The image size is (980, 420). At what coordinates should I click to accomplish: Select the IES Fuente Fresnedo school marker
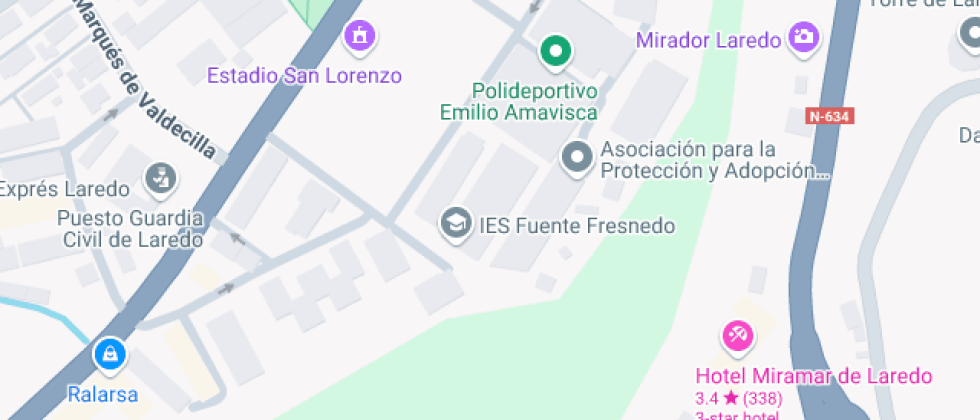[x=456, y=223]
